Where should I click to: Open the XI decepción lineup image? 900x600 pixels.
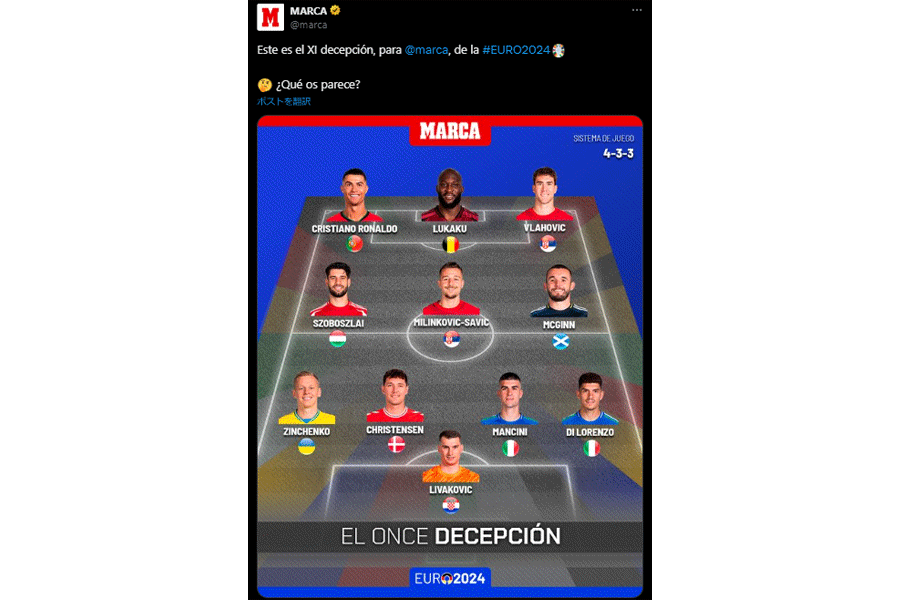click(449, 355)
